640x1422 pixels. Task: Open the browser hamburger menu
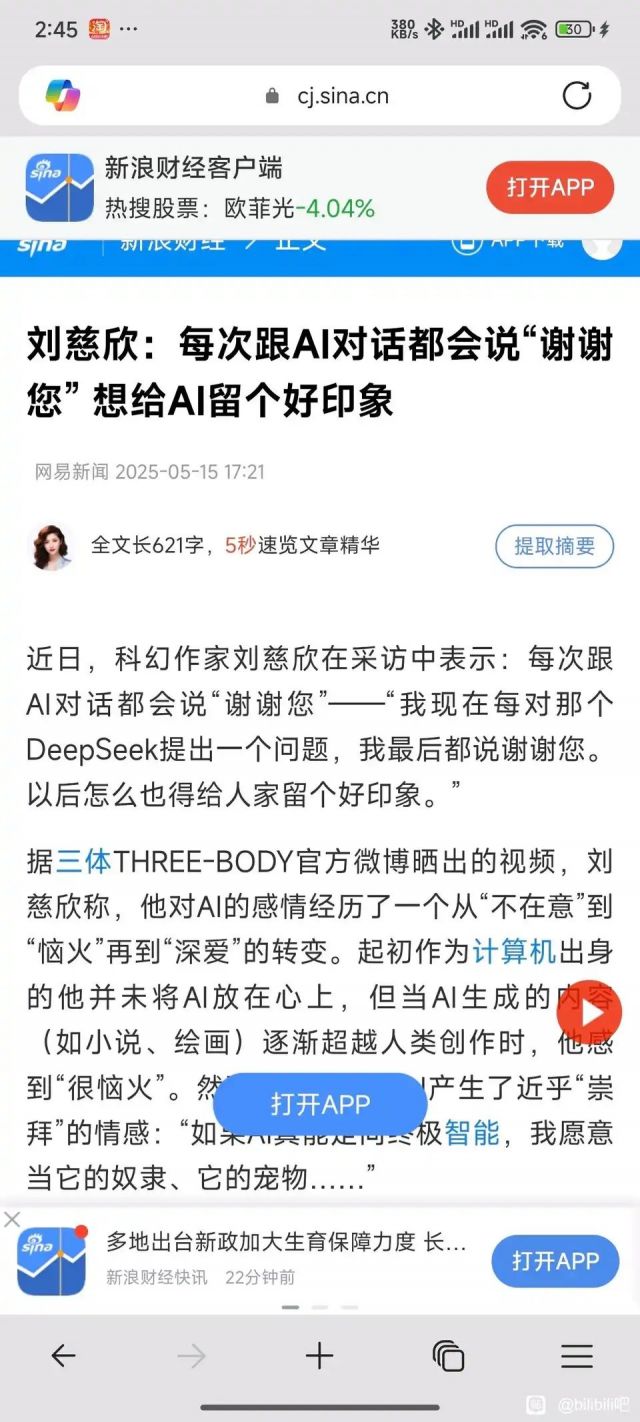pyautogui.click(x=577, y=1355)
